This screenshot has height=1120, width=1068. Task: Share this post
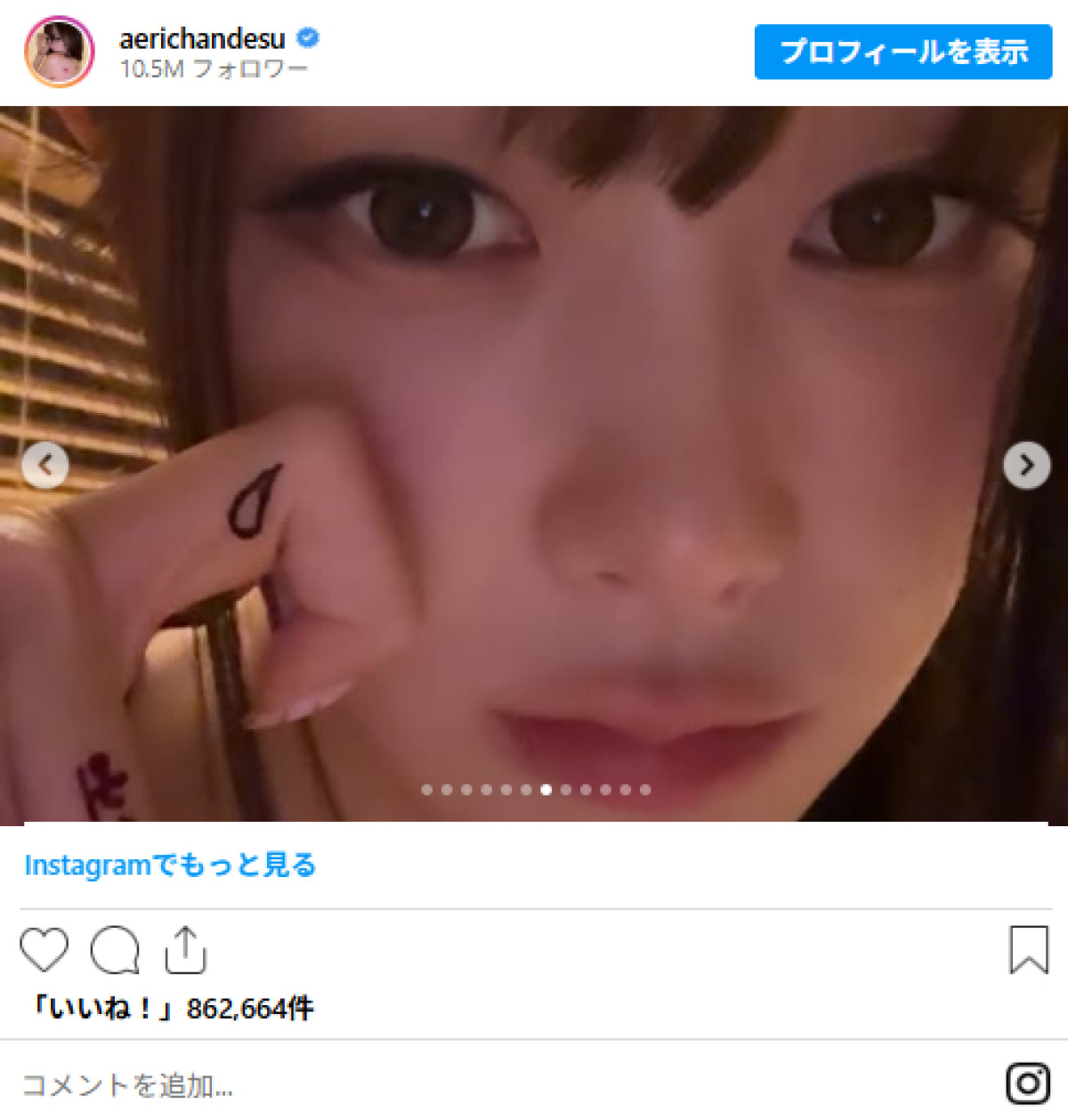[185, 950]
